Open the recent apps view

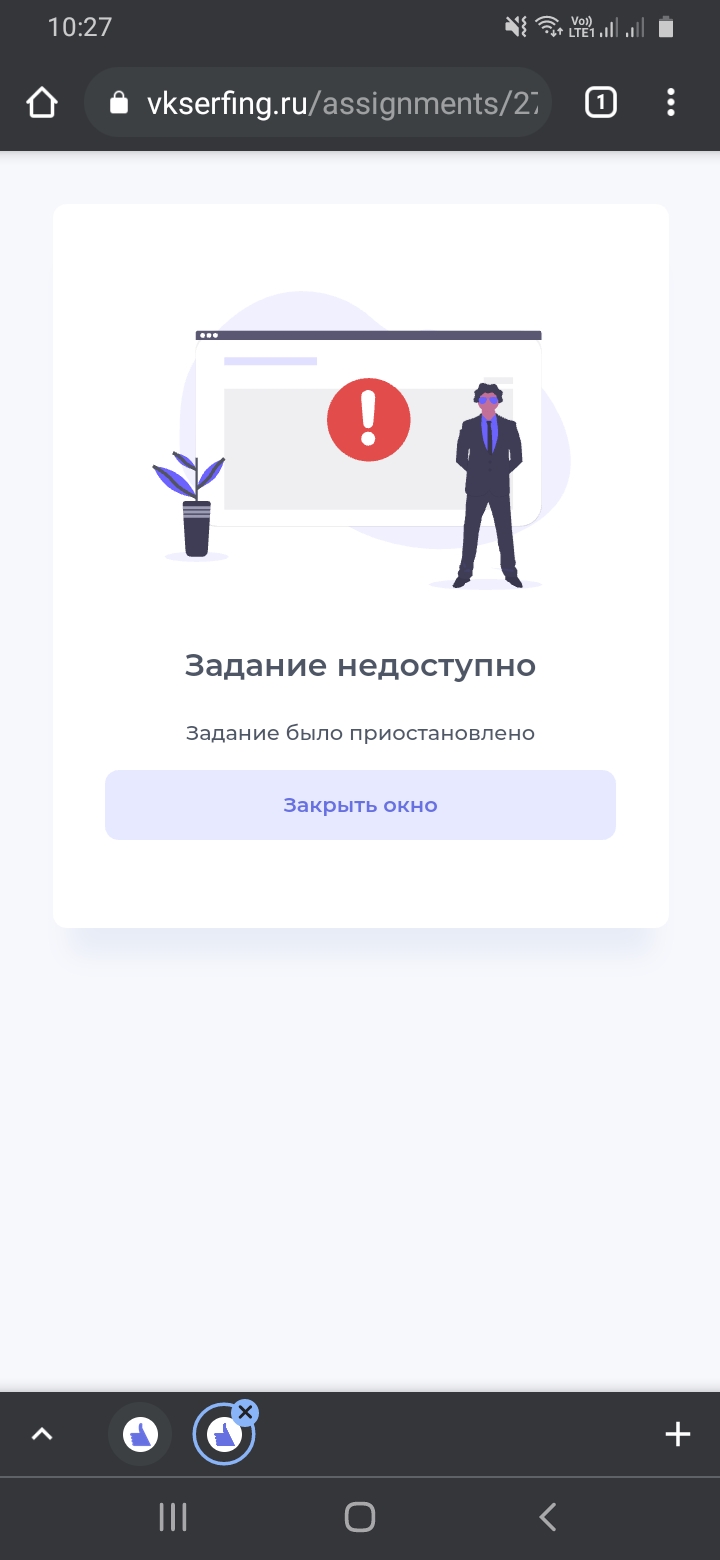173,1517
